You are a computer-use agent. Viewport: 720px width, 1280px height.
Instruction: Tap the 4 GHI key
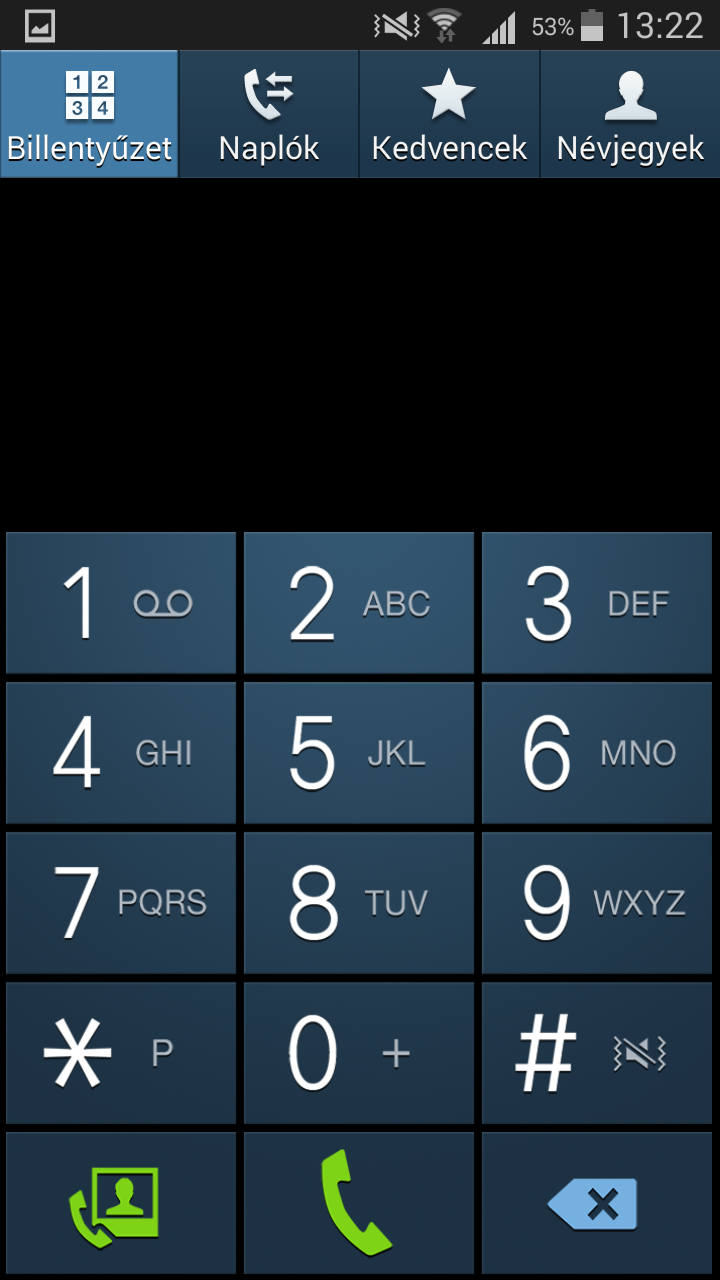[121, 753]
